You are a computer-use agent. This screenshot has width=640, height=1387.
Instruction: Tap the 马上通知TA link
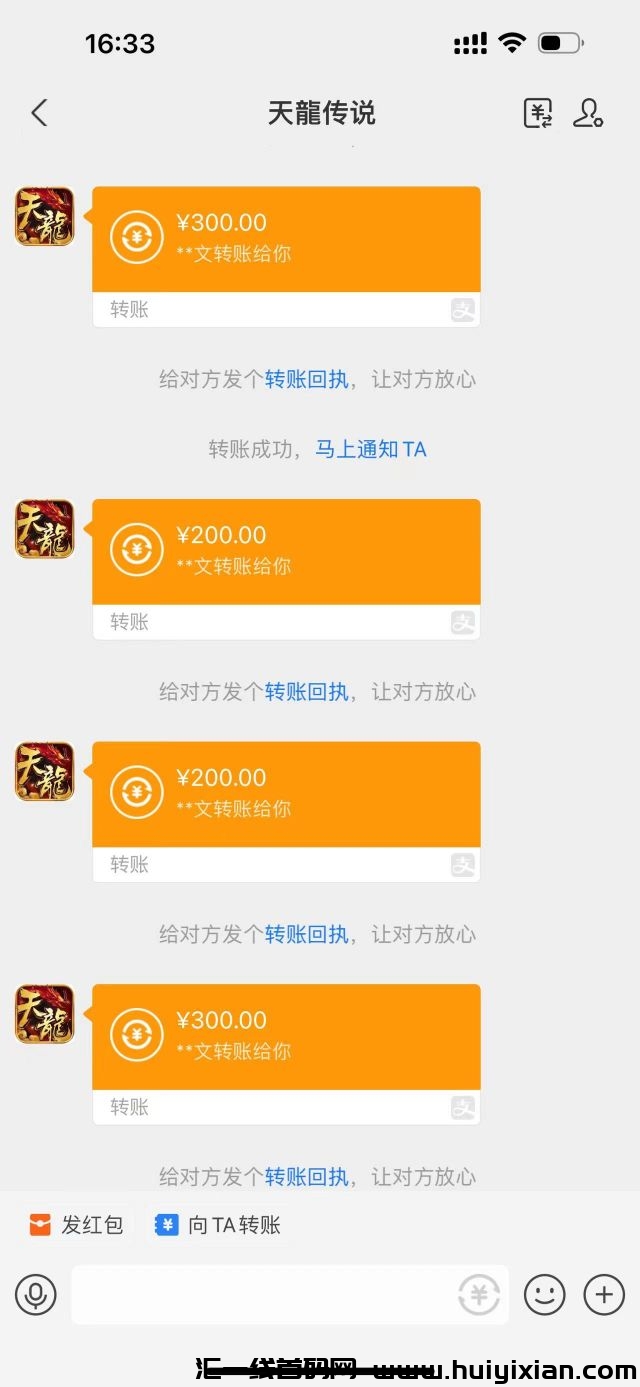371,449
